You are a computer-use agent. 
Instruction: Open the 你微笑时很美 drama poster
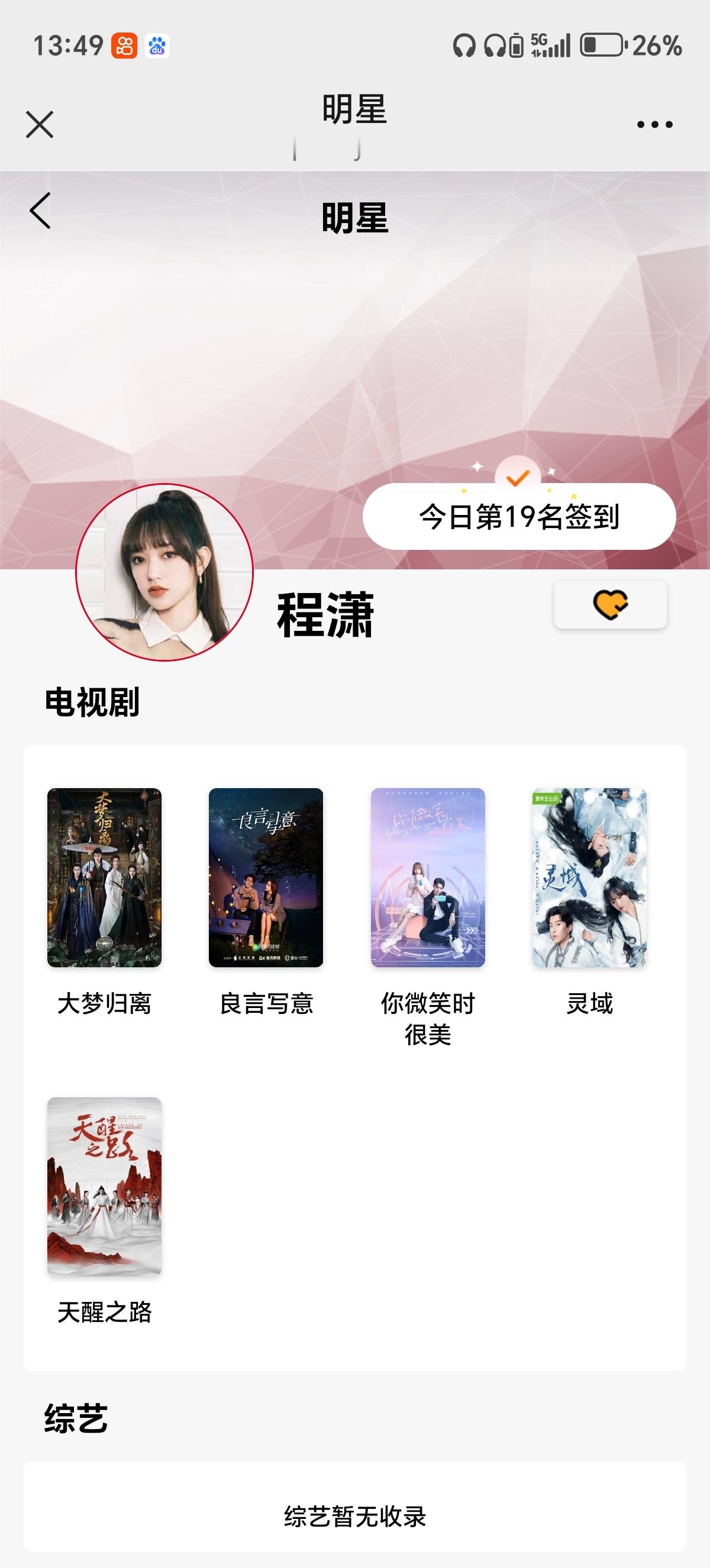(x=428, y=877)
